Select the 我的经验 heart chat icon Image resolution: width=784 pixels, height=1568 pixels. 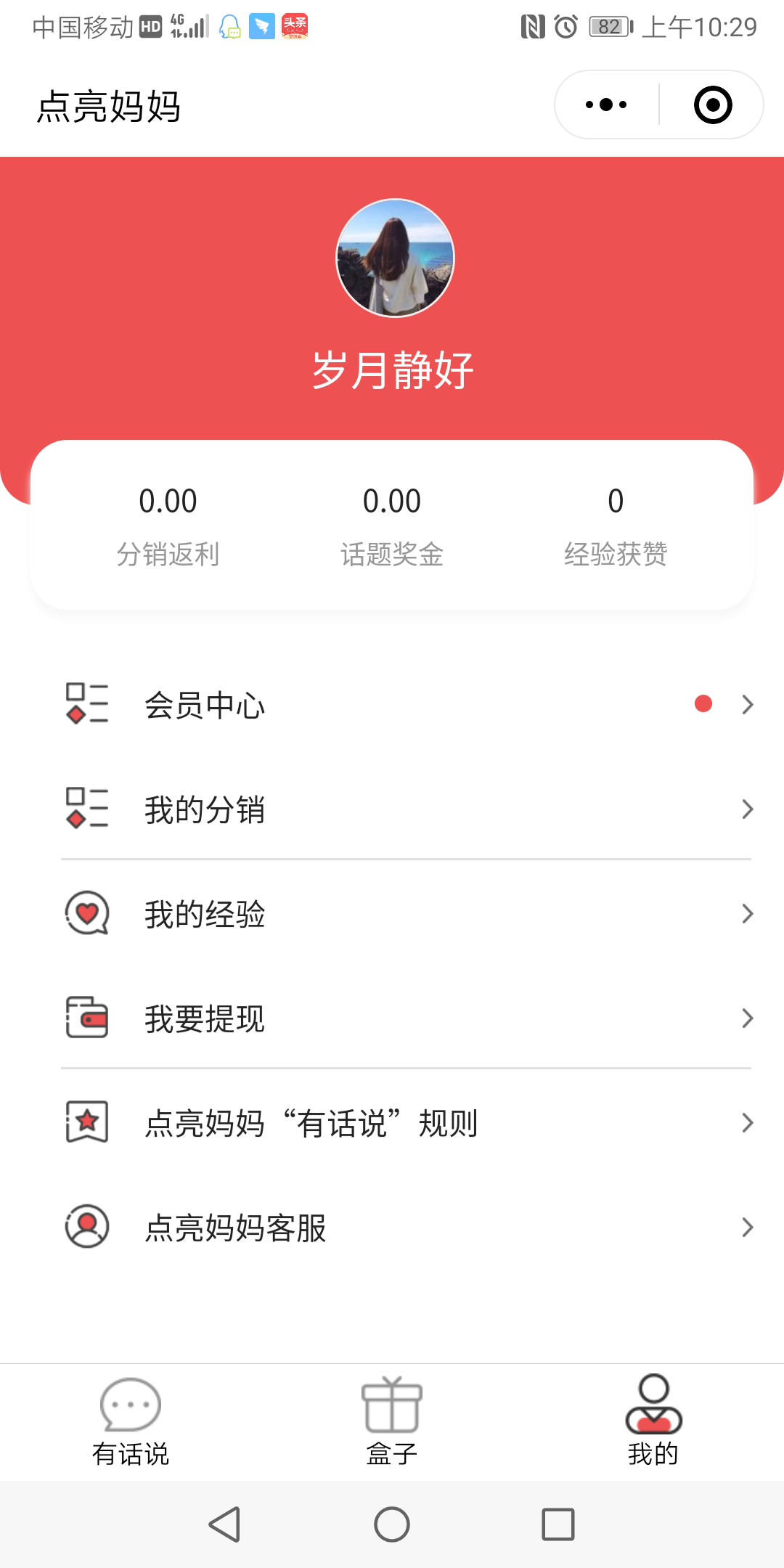pos(86,913)
